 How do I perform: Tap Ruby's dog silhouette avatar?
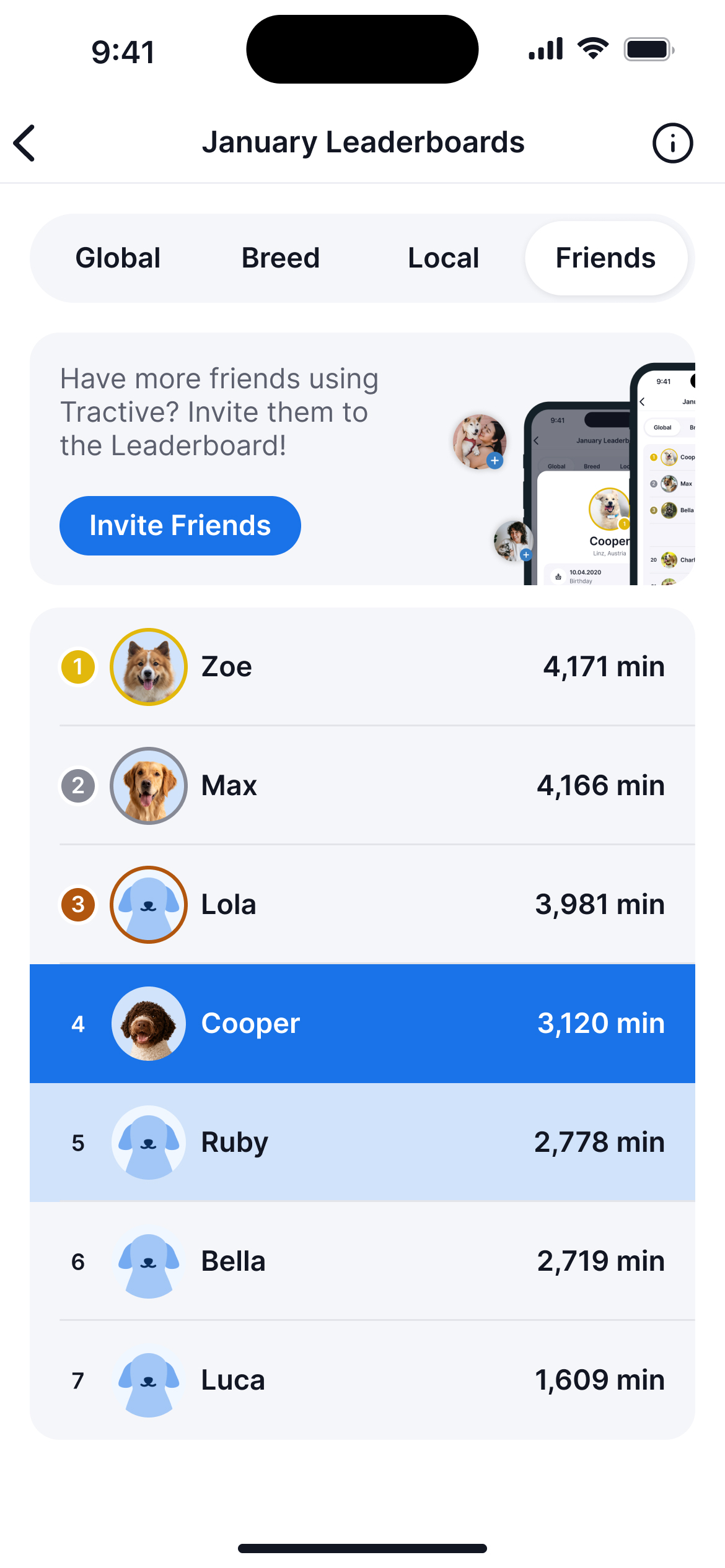(148, 1142)
